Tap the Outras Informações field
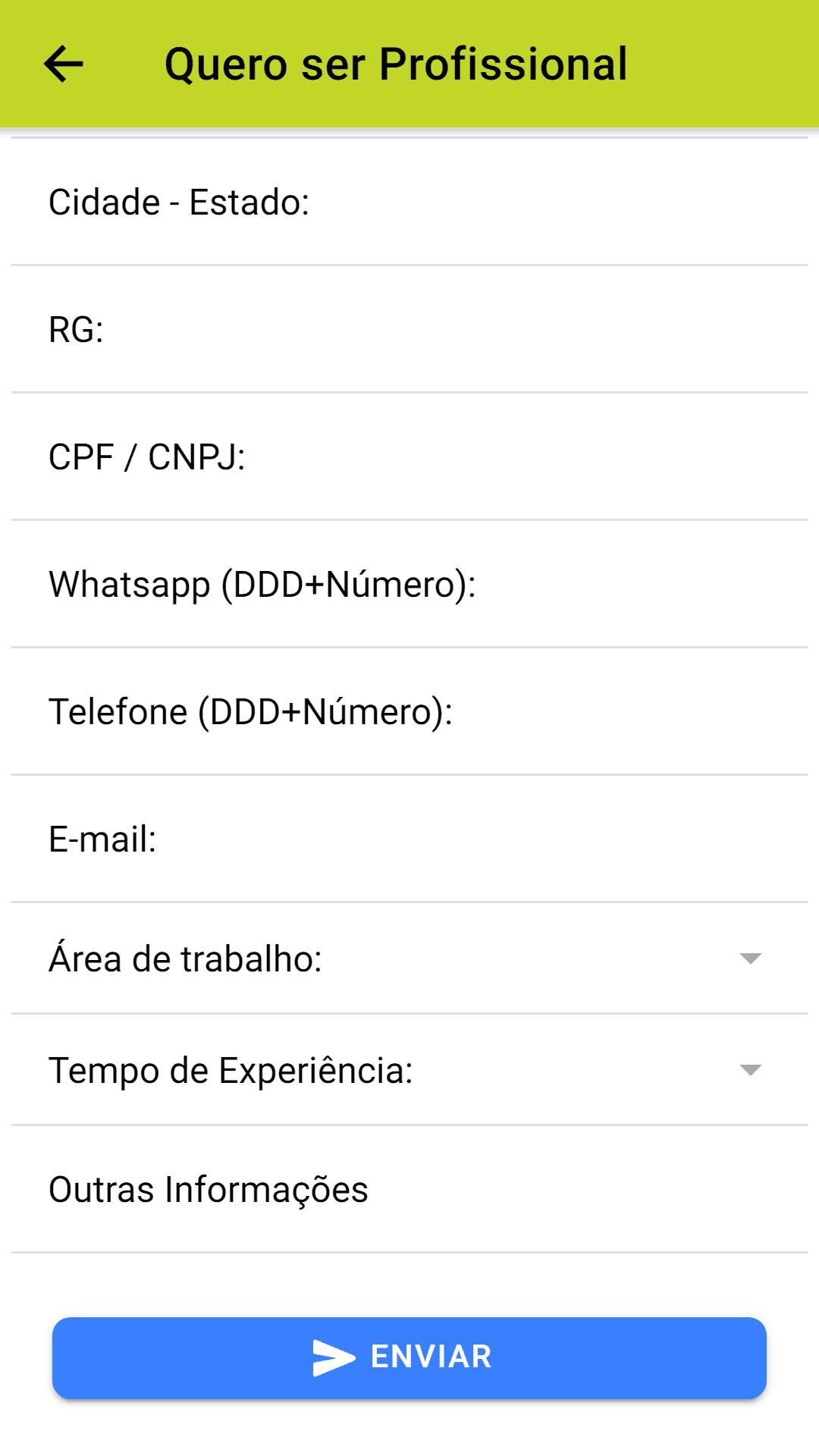 tap(409, 1190)
